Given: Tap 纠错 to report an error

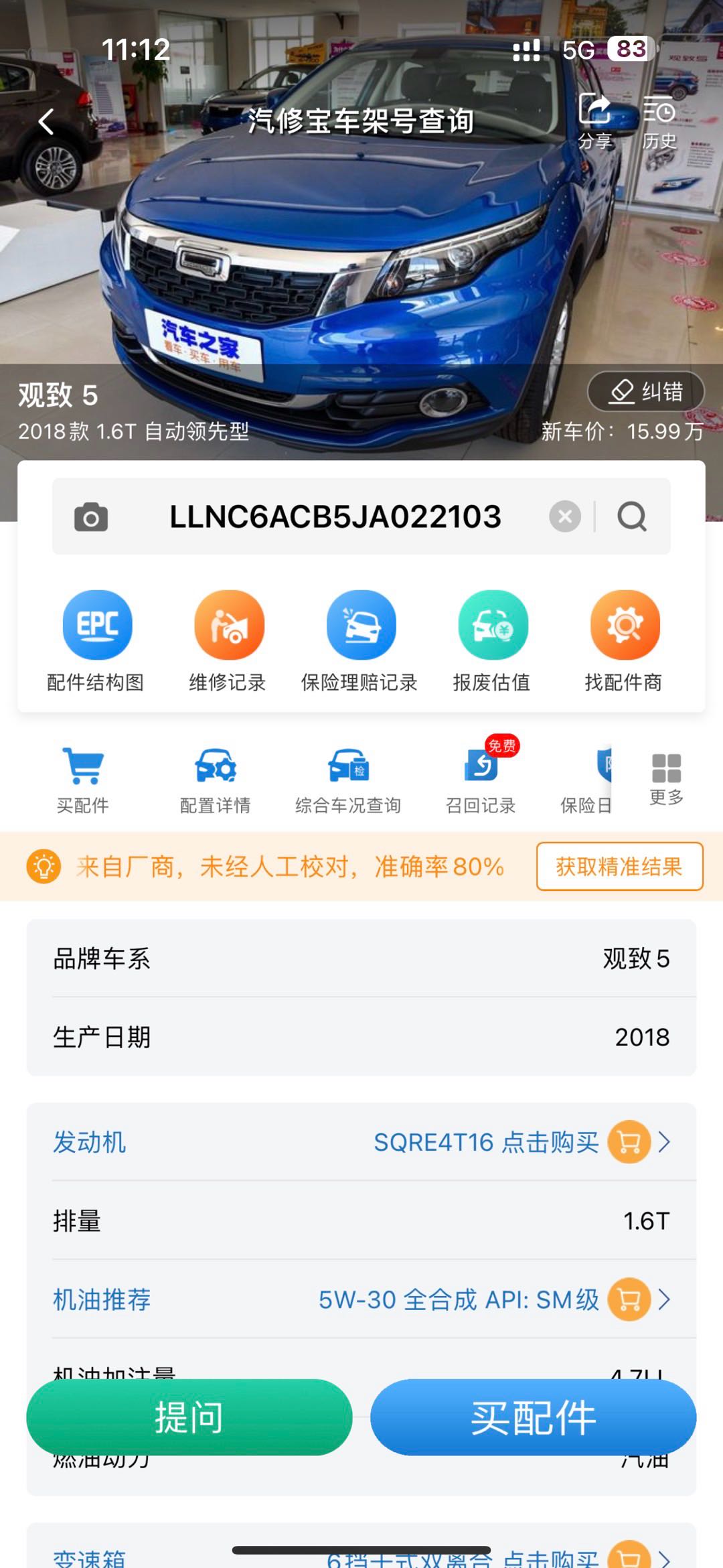Looking at the screenshot, I should pos(646,392).
